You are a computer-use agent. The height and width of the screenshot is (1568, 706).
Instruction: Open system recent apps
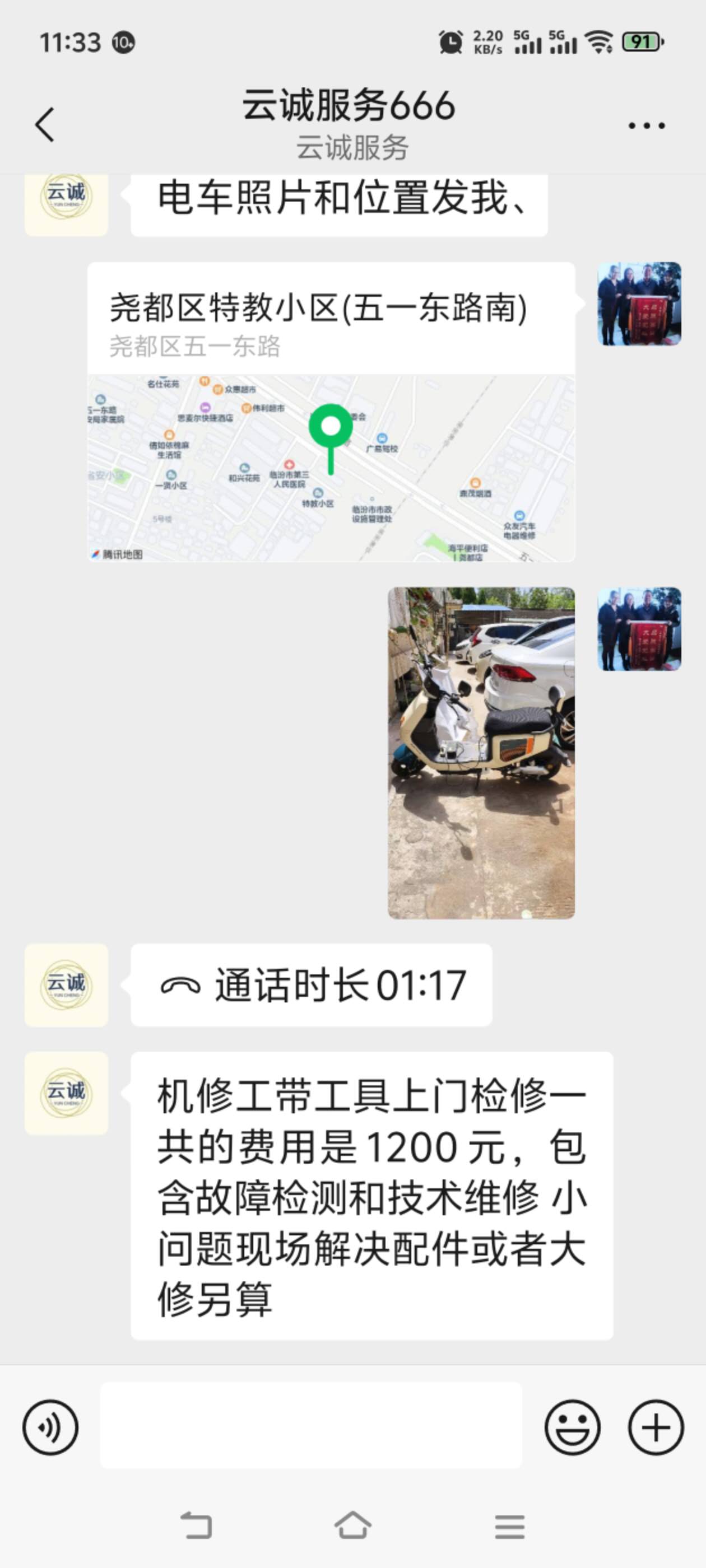(x=509, y=1527)
